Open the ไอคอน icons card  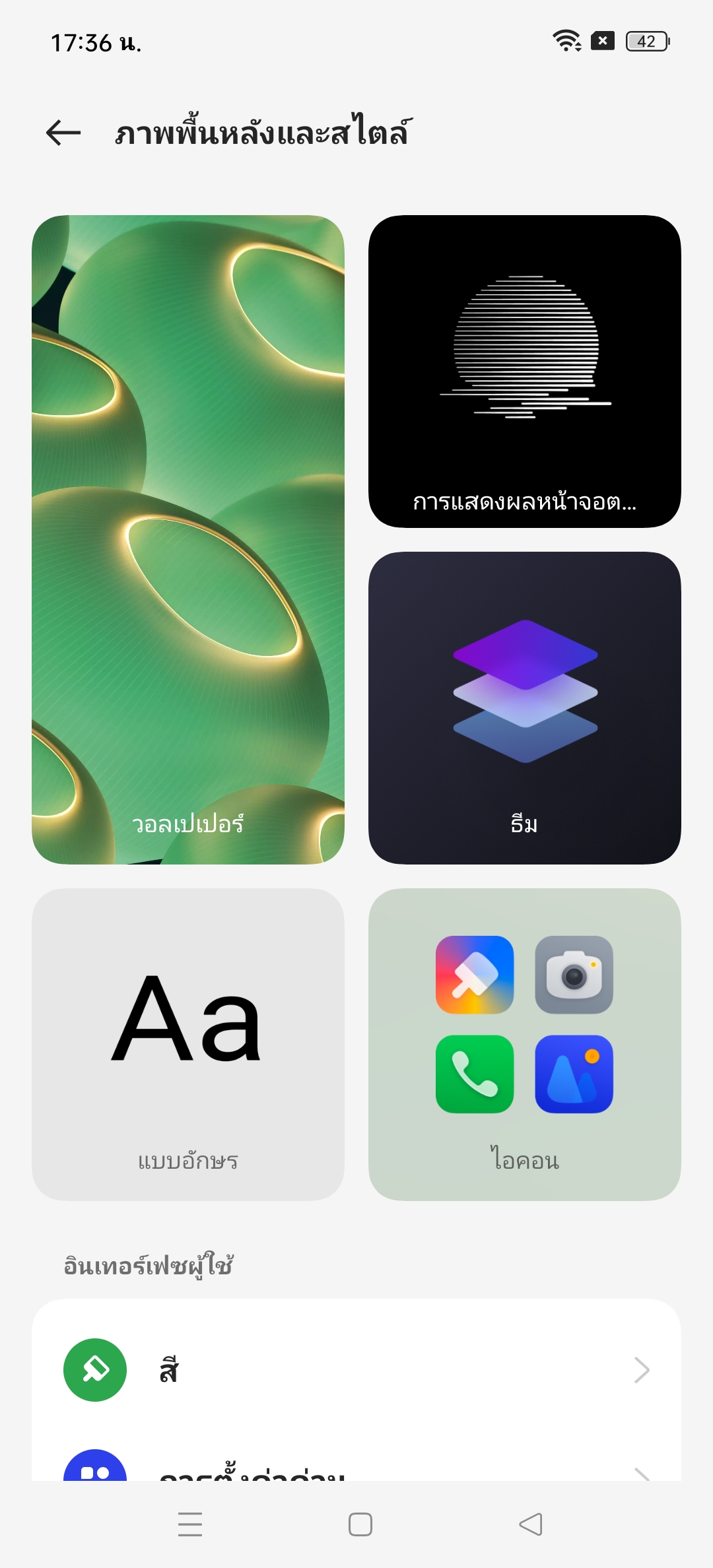525,1045
